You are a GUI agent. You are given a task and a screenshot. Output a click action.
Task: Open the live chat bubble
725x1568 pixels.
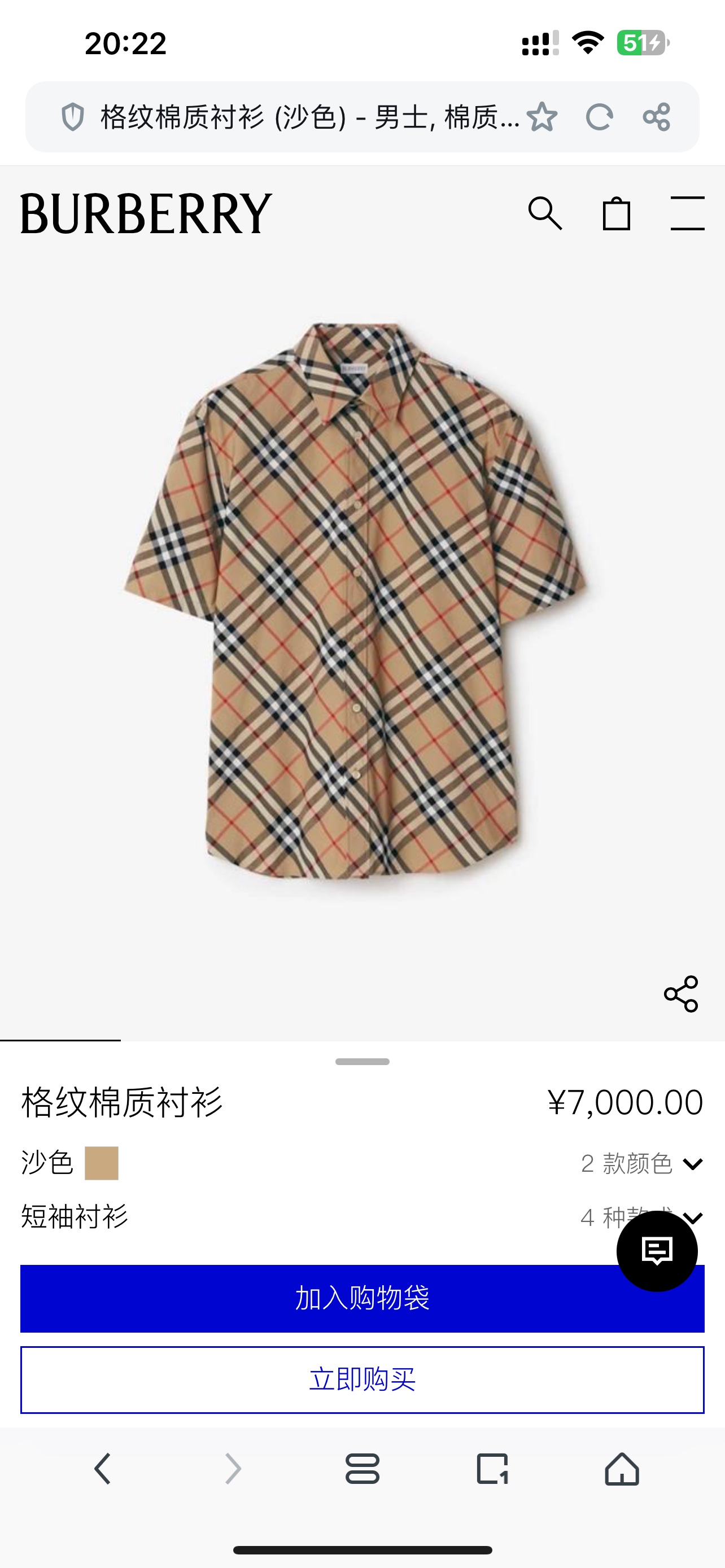pyautogui.click(x=657, y=1251)
